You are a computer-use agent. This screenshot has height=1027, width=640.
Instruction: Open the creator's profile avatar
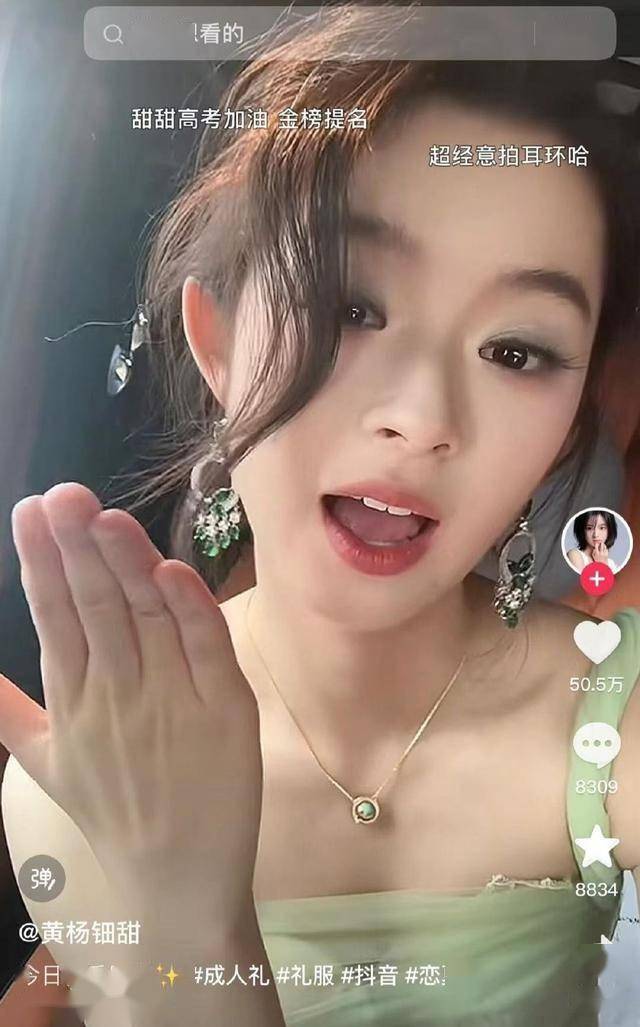597,541
